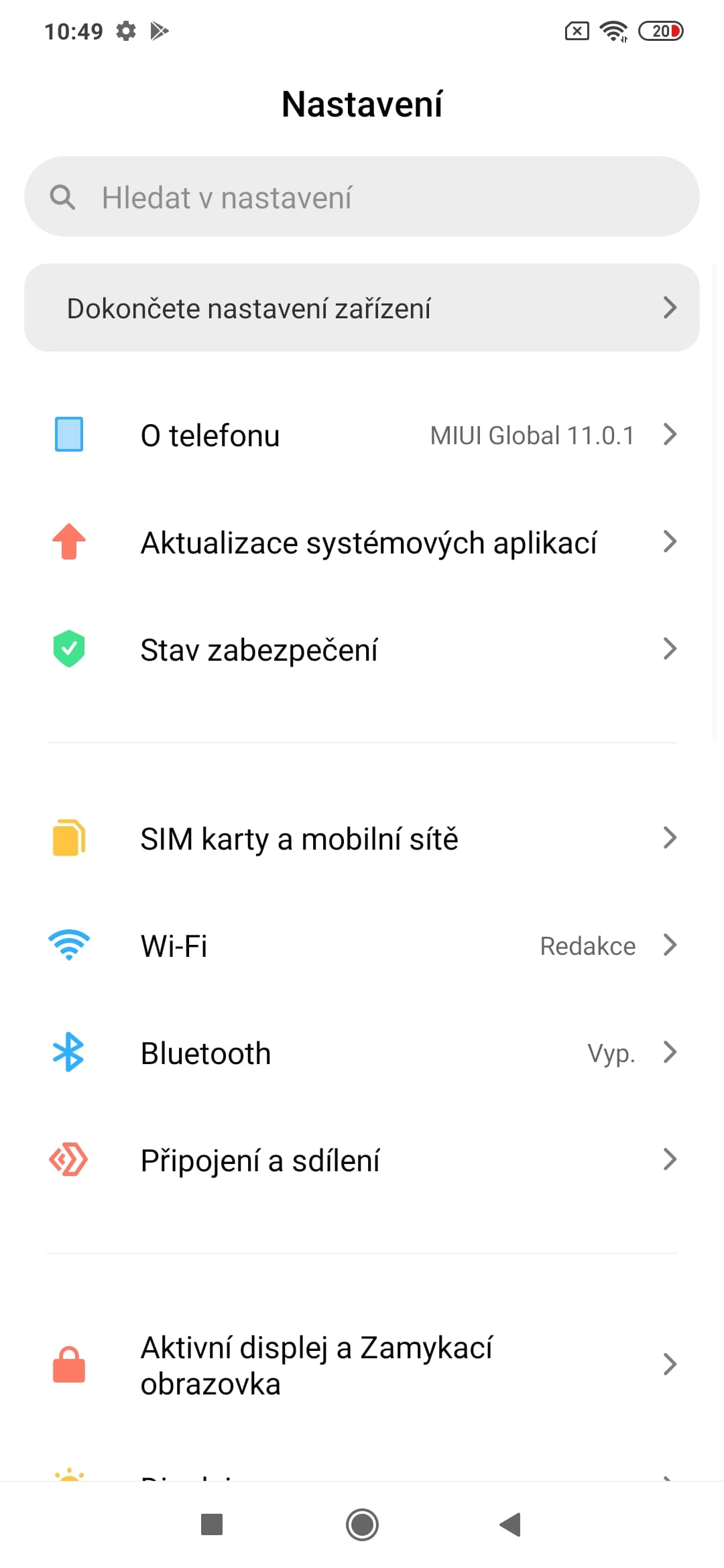Screen dimensions: 724x1568
Task: Open Dokončete nastavení zařízení banner
Action: pos(362,308)
